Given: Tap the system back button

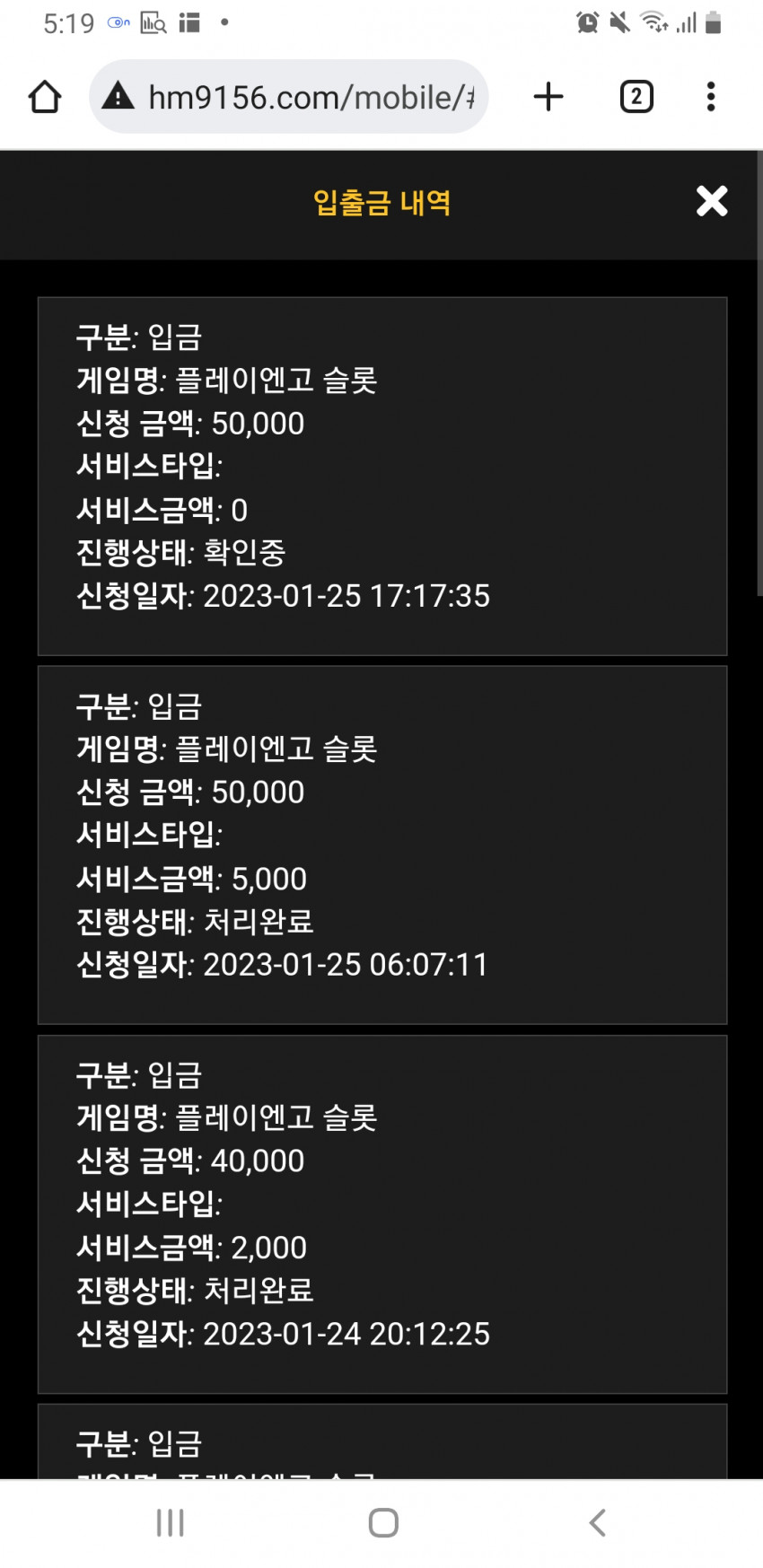Looking at the screenshot, I should pyautogui.click(x=597, y=1522).
